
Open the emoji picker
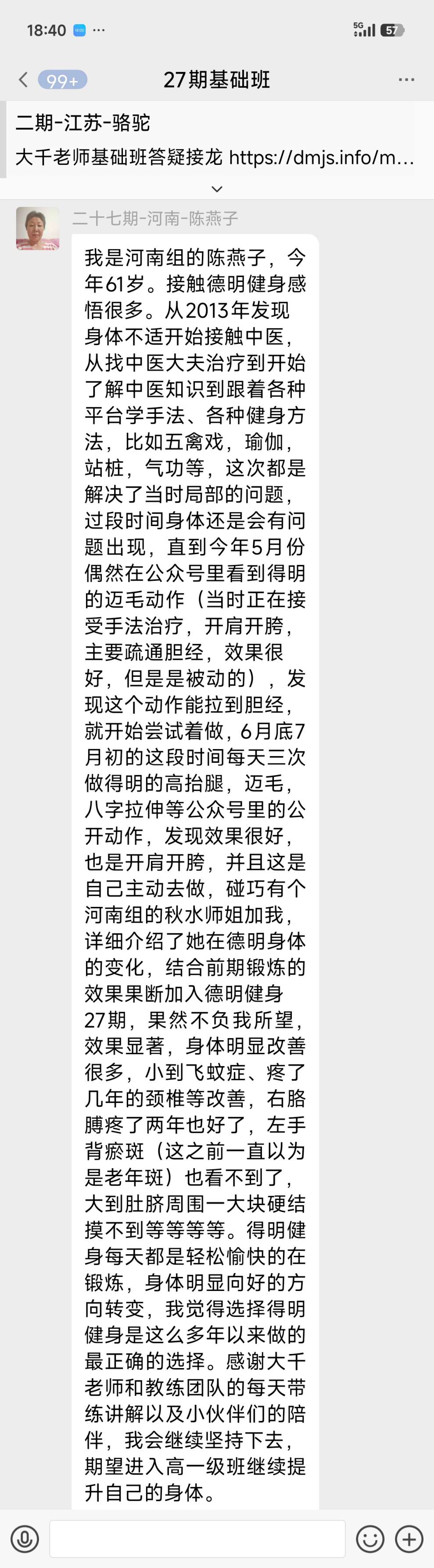tap(370, 1539)
